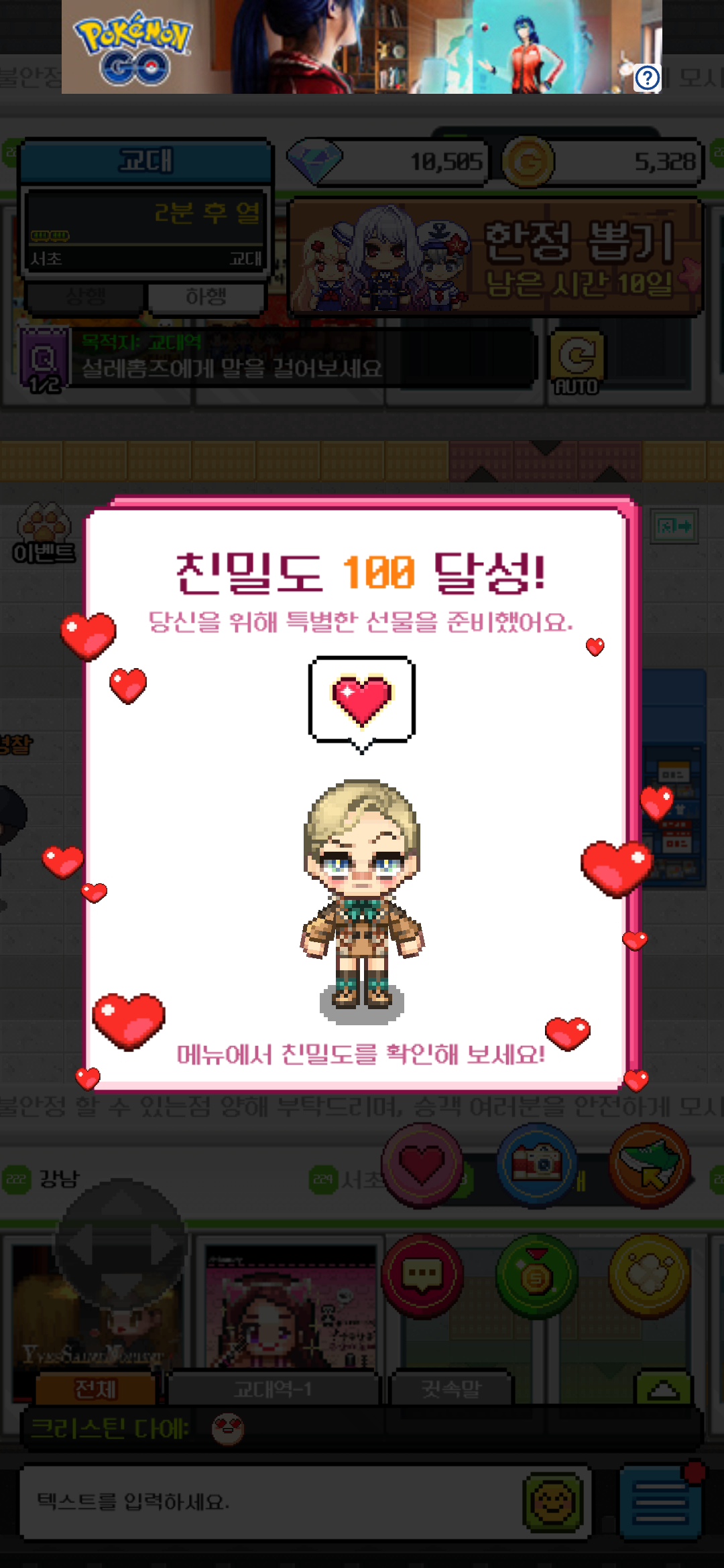The height and width of the screenshot is (1568, 724).
Task: Switch to the 귓속말 whisper tab
Action: [450, 1389]
